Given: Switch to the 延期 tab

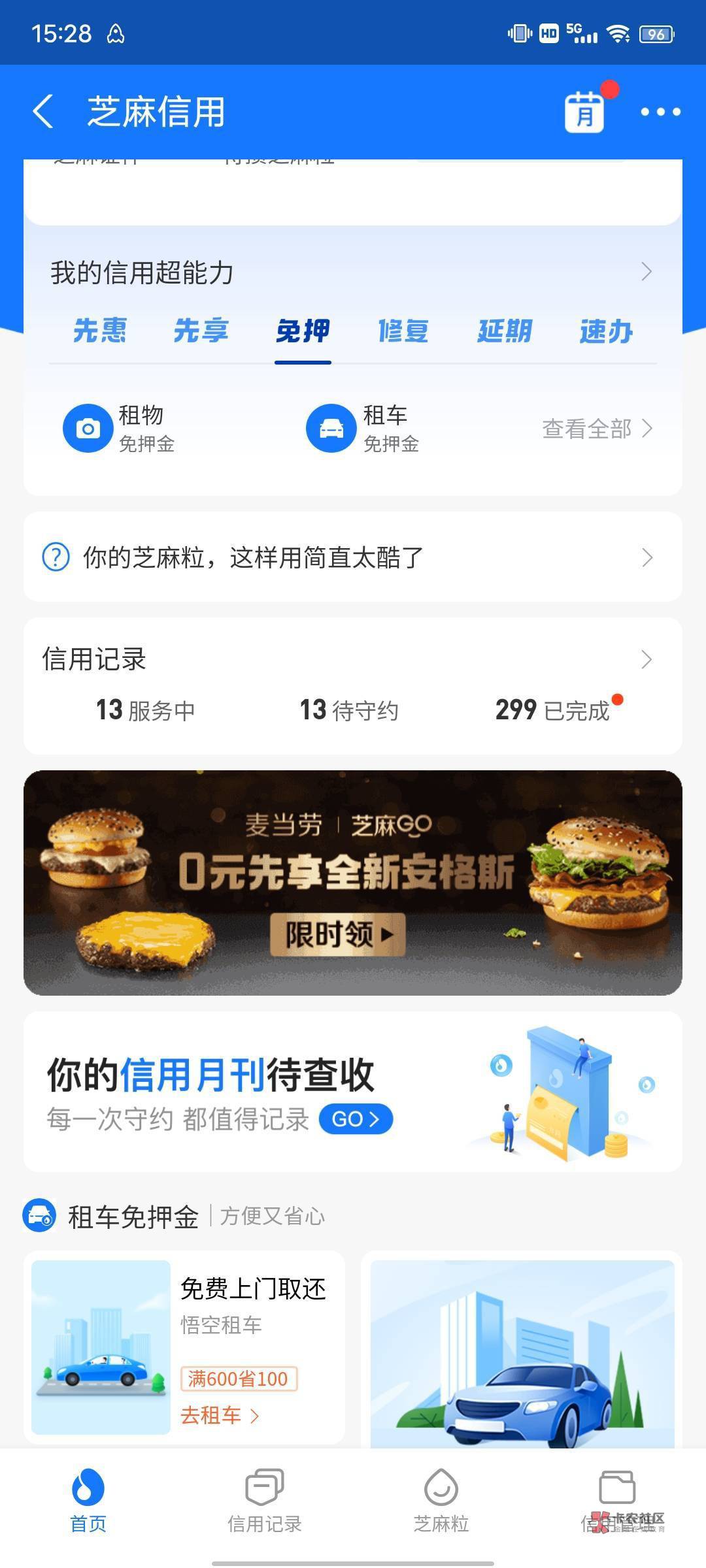Looking at the screenshot, I should (x=505, y=331).
